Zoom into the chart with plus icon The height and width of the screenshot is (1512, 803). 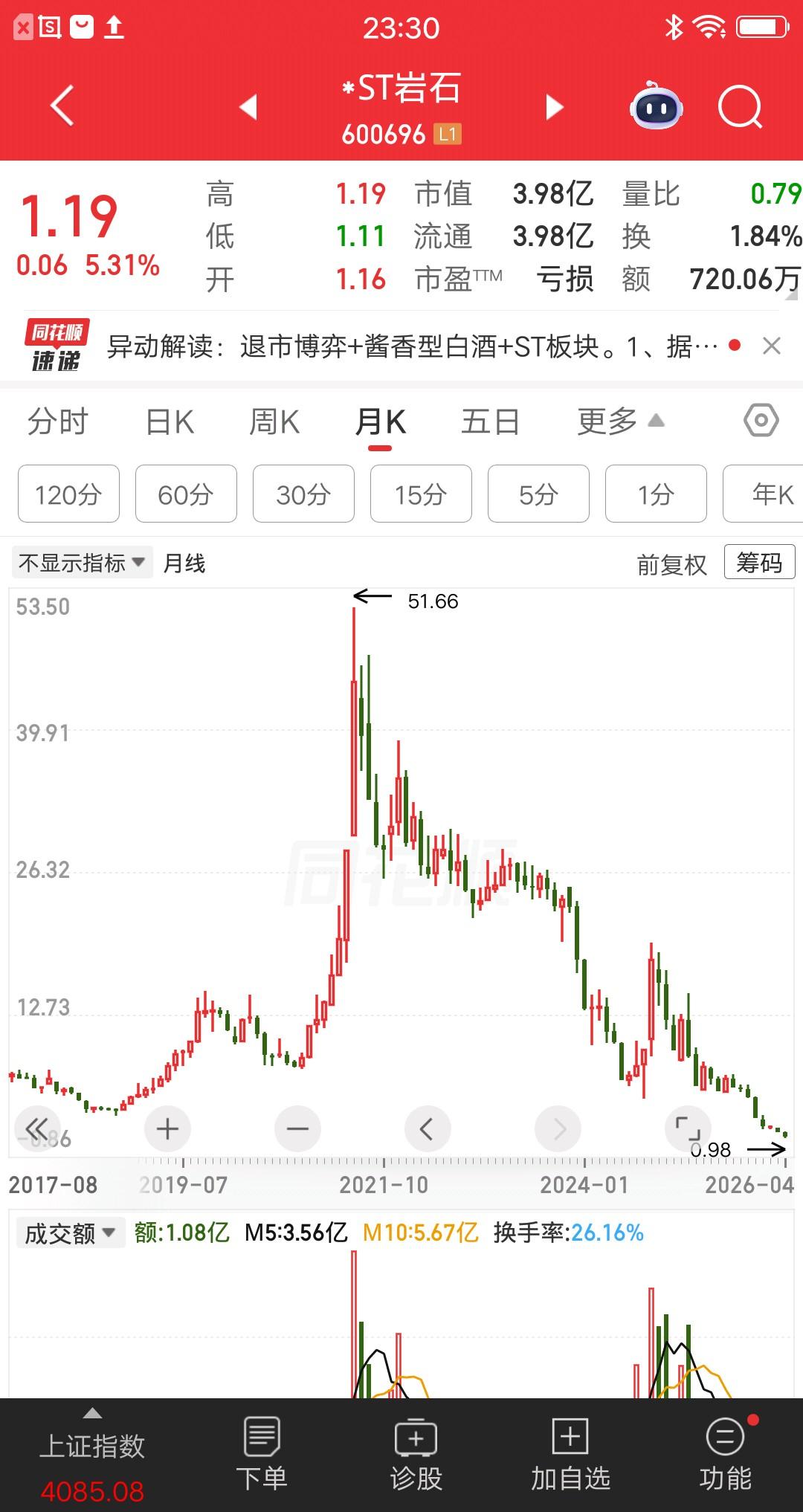coord(167,1128)
